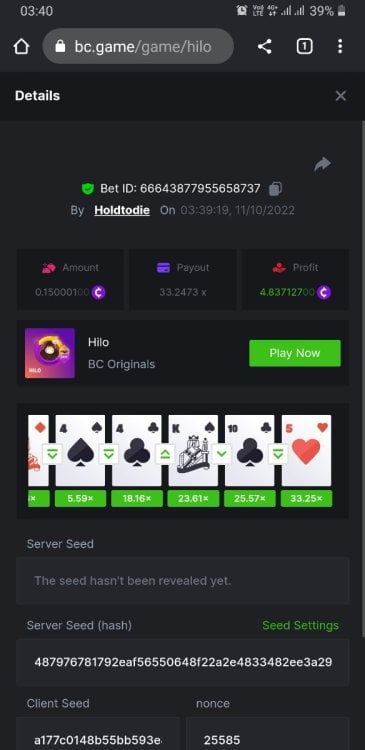Close the Details panel
The image size is (365, 750).
tap(340, 96)
